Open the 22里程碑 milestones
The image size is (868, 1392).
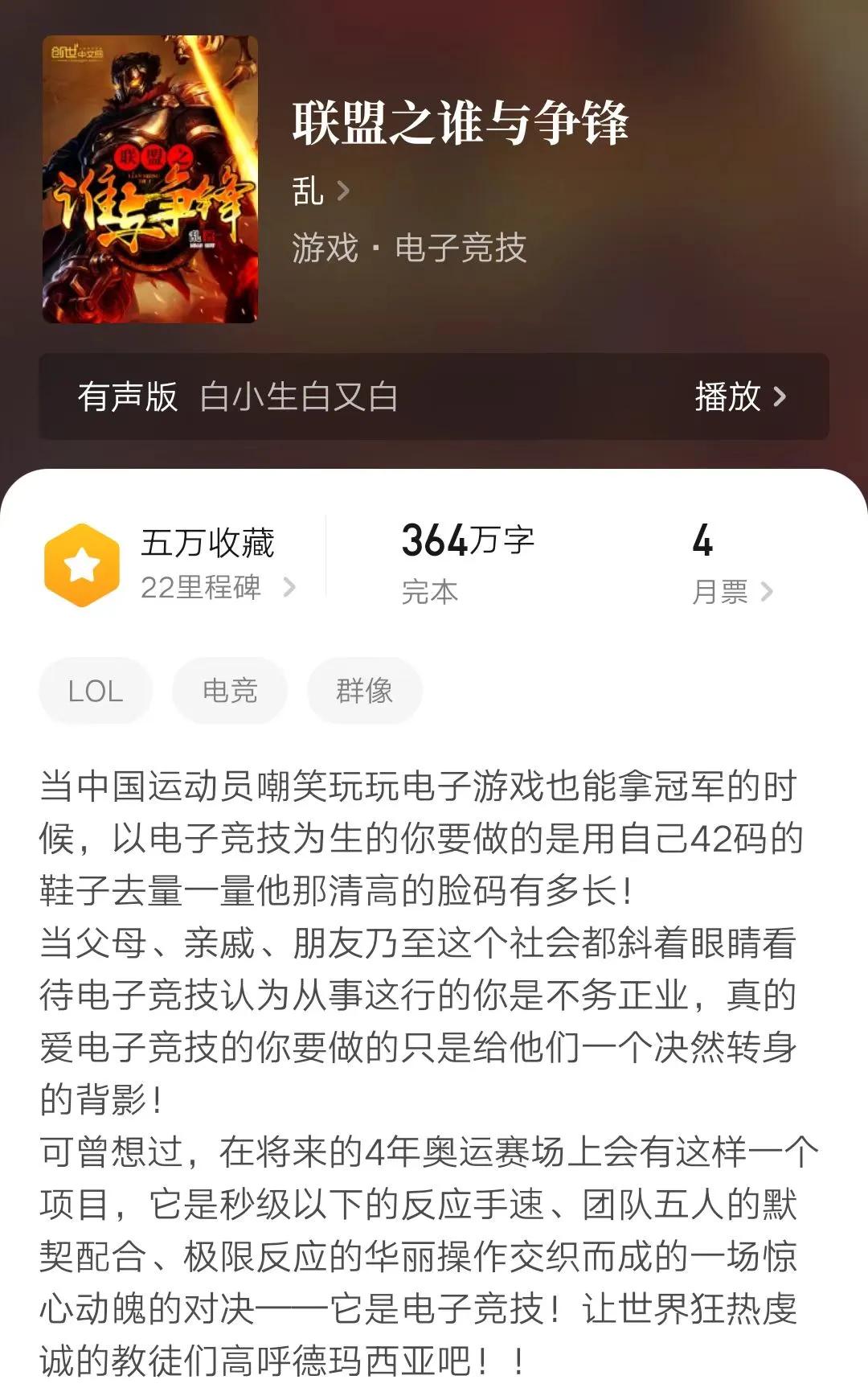[217, 588]
